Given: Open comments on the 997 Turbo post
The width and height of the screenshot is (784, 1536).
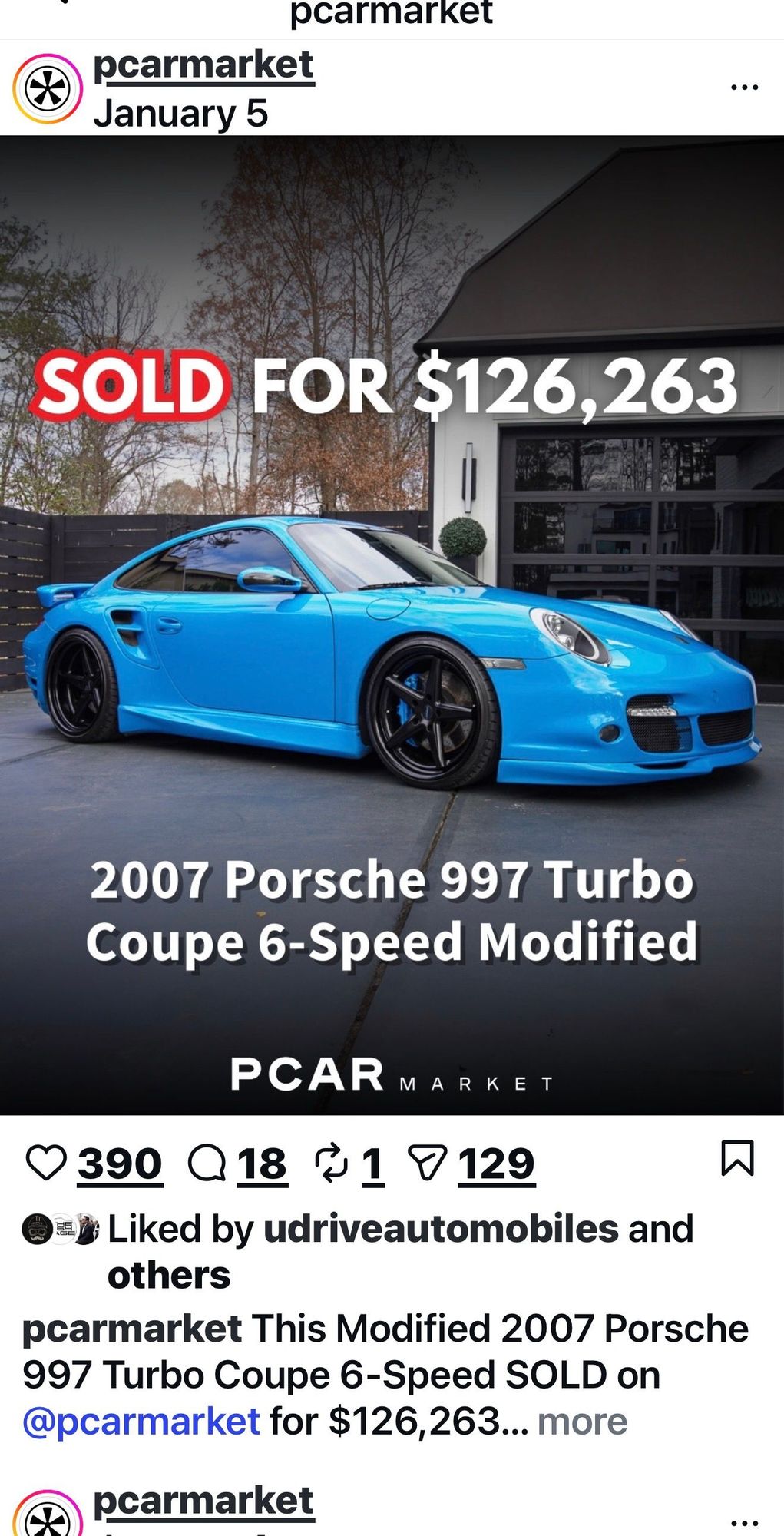Looking at the screenshot, I should 206,1162.
